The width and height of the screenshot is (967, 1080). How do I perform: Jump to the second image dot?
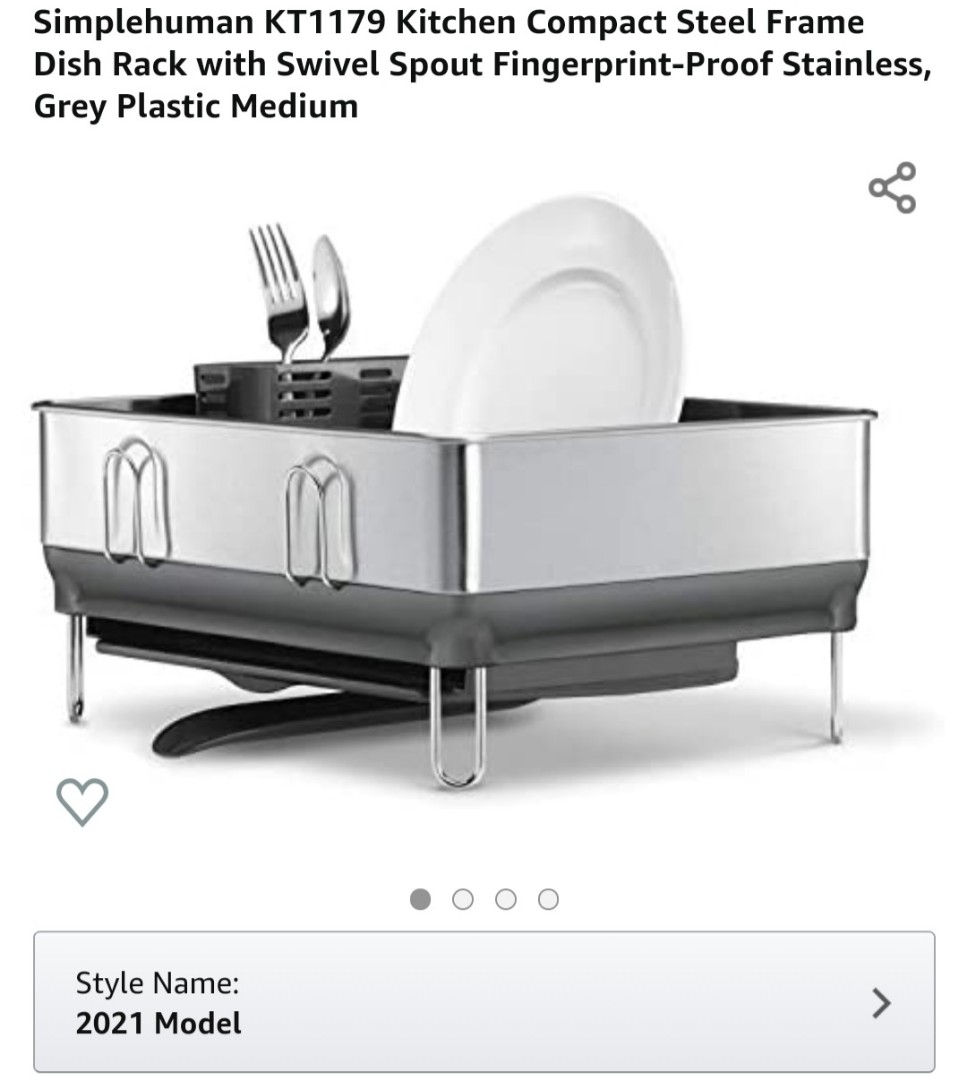462,897
